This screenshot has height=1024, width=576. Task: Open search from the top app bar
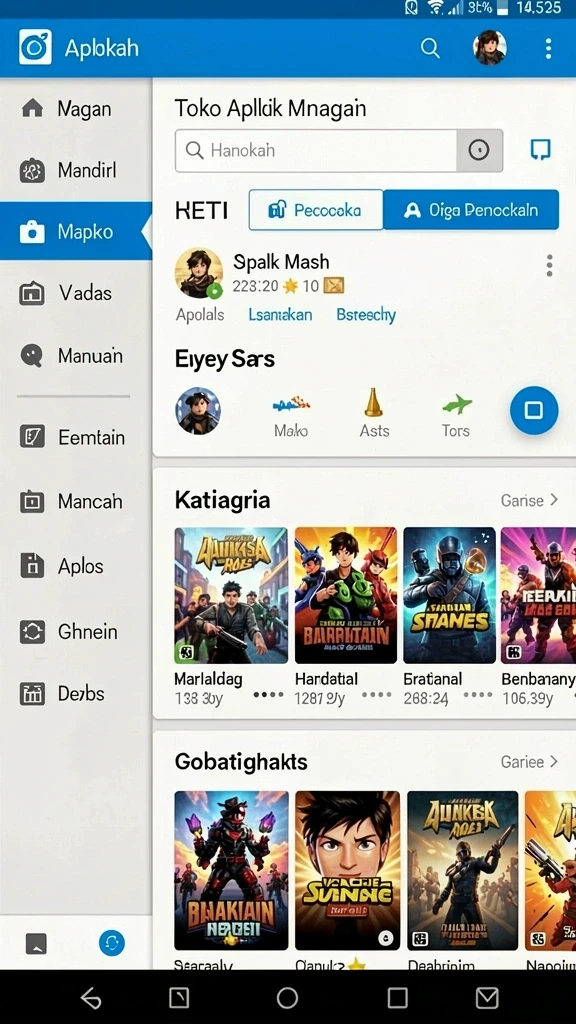point(430,48)
